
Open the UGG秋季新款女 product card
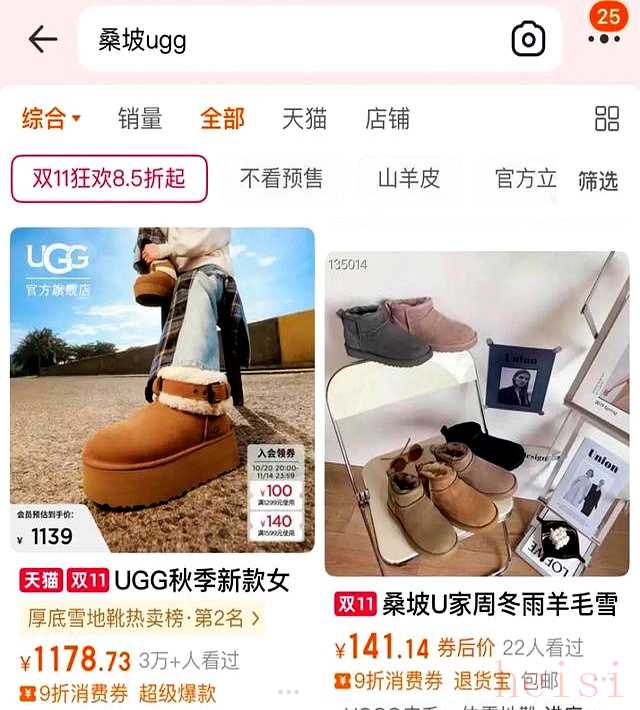pyautogui.click(x=162, y=390)
